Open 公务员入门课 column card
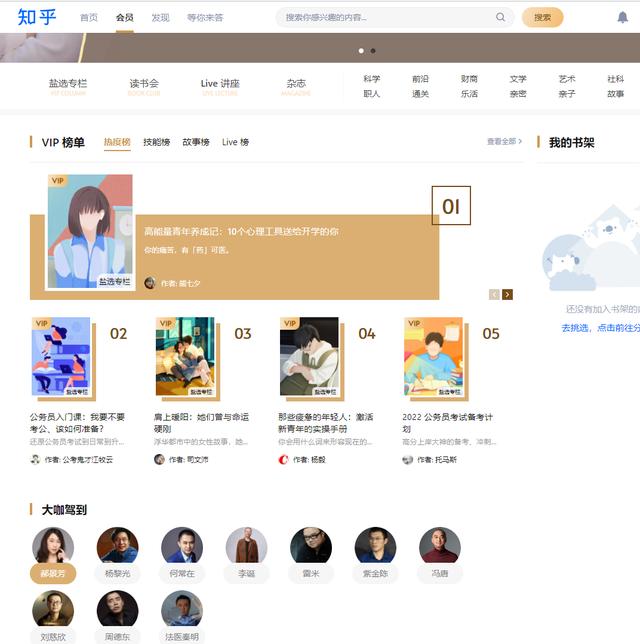 [78, 423]
